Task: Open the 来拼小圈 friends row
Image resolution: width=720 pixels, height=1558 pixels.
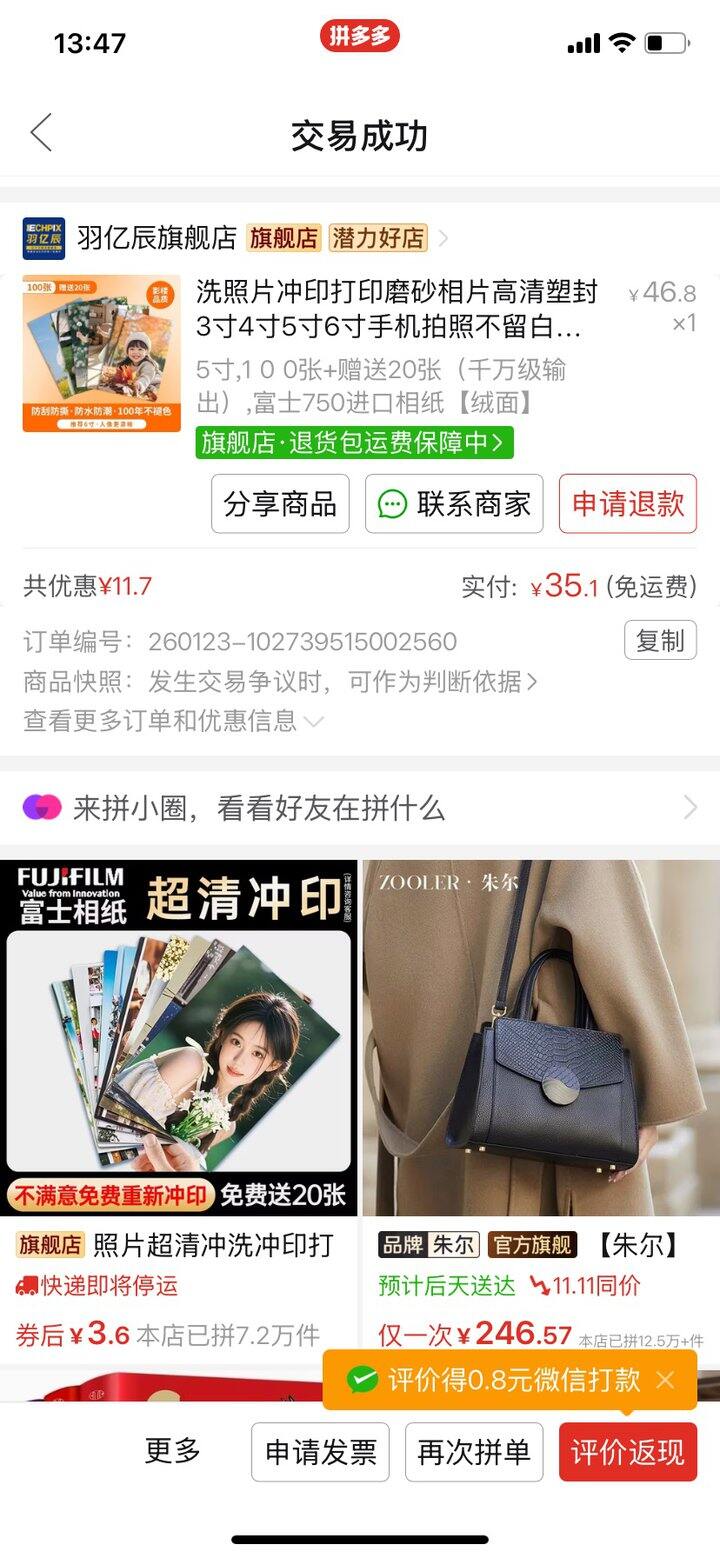Action: (360, 808)
